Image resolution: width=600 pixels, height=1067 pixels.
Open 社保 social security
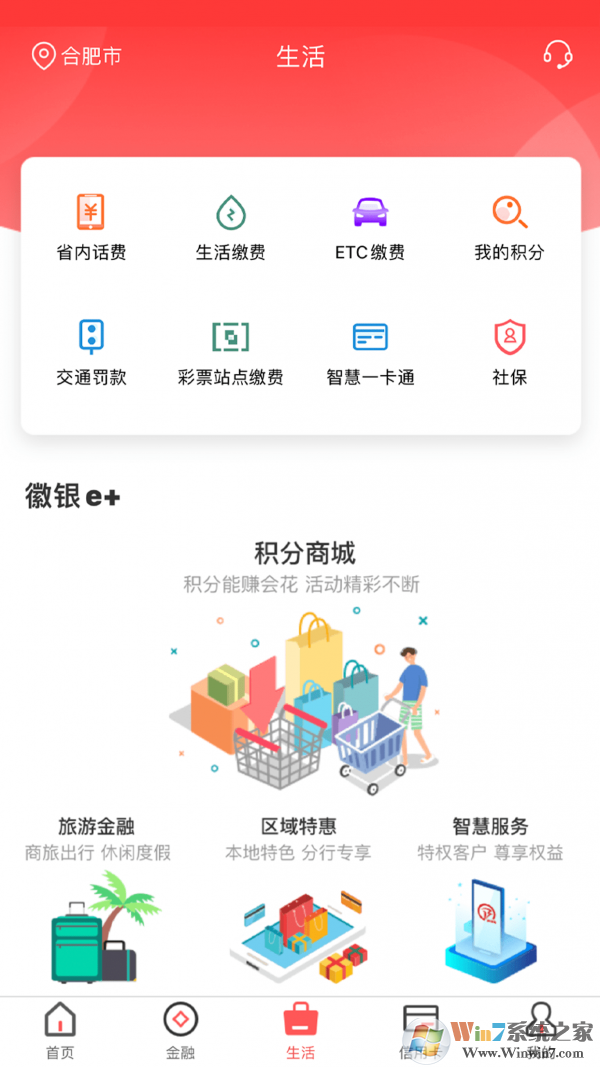[509, 353]
